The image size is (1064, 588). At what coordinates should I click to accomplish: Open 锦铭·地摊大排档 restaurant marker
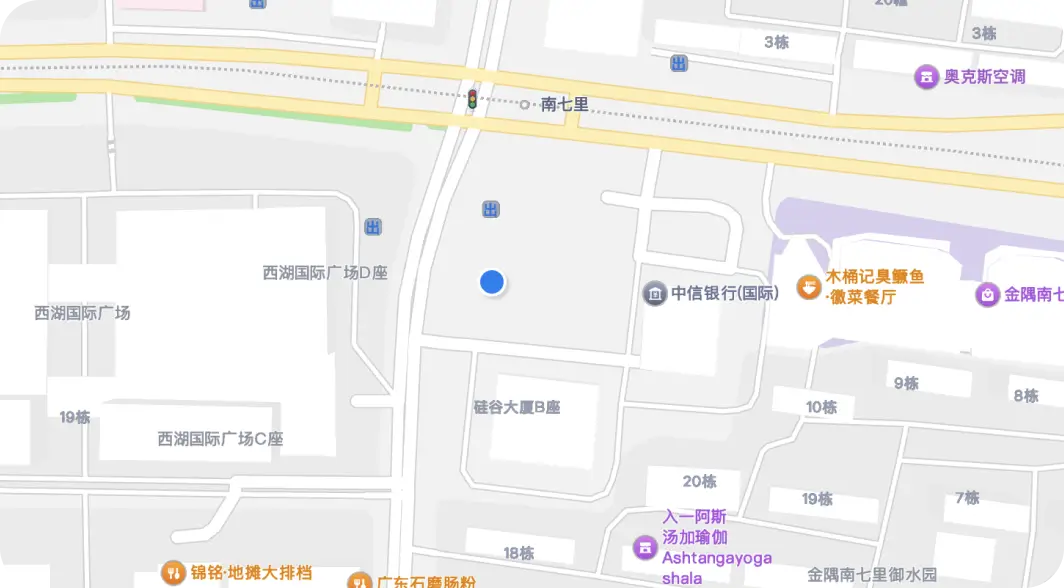[x=174, y=573]
